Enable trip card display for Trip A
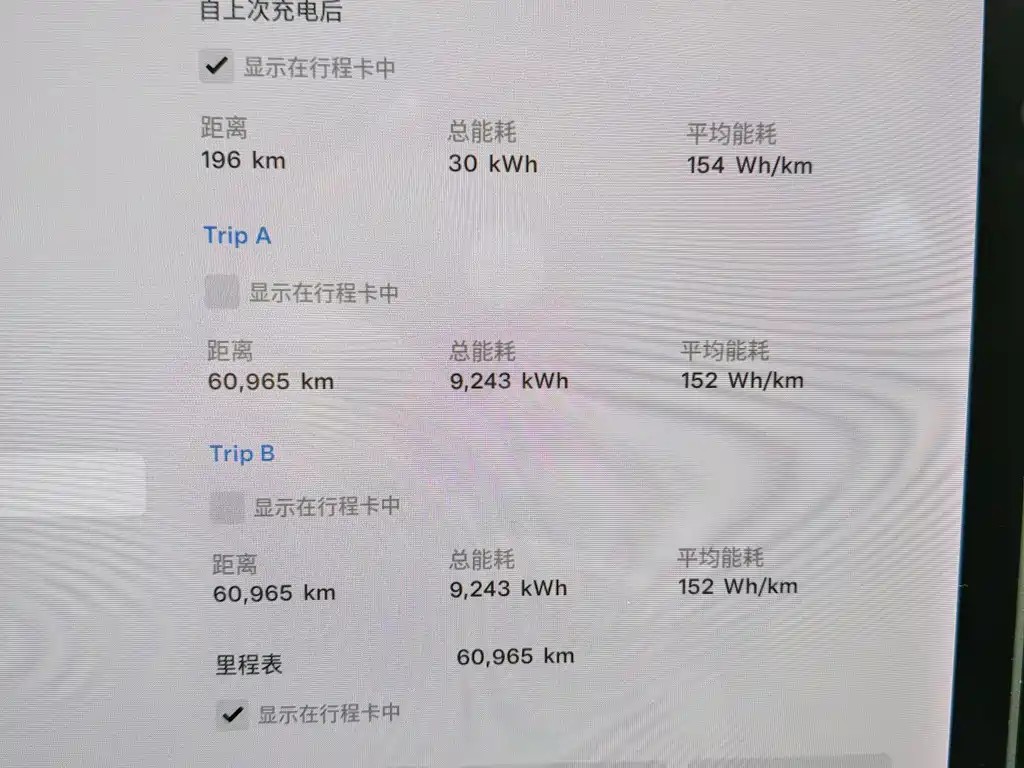The height and width of the screenshot is (768, 1024). coord(221,292)
